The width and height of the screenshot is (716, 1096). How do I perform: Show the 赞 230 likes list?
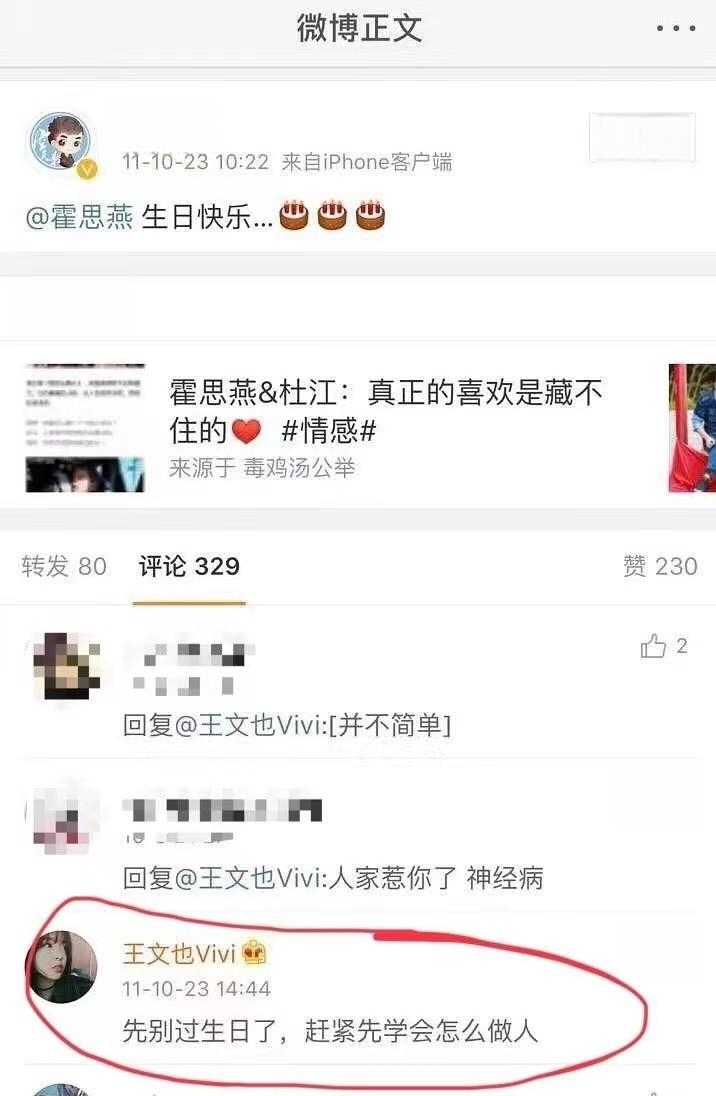coord(659,566)
